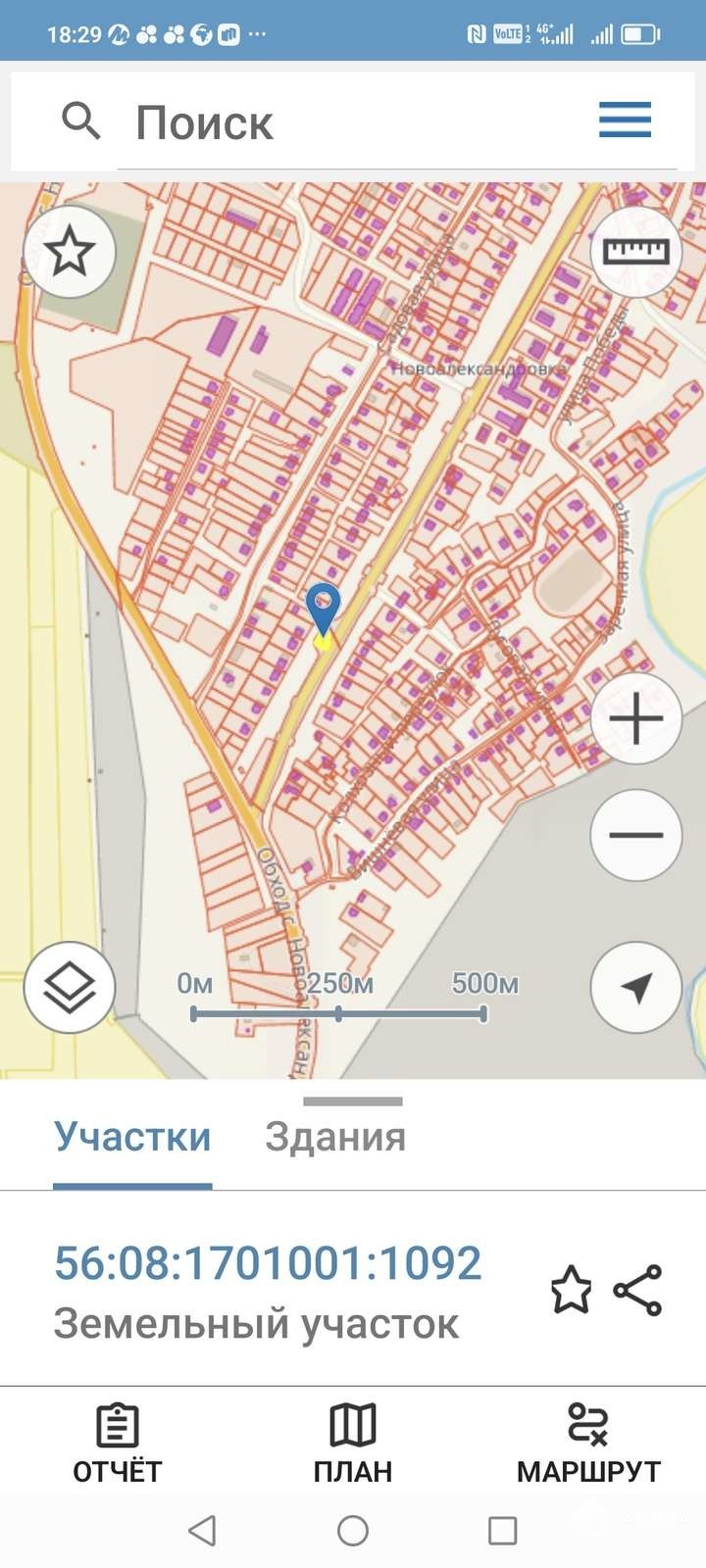Zoom in with the plus button
706x1568 pixels.
pos(635,719)
